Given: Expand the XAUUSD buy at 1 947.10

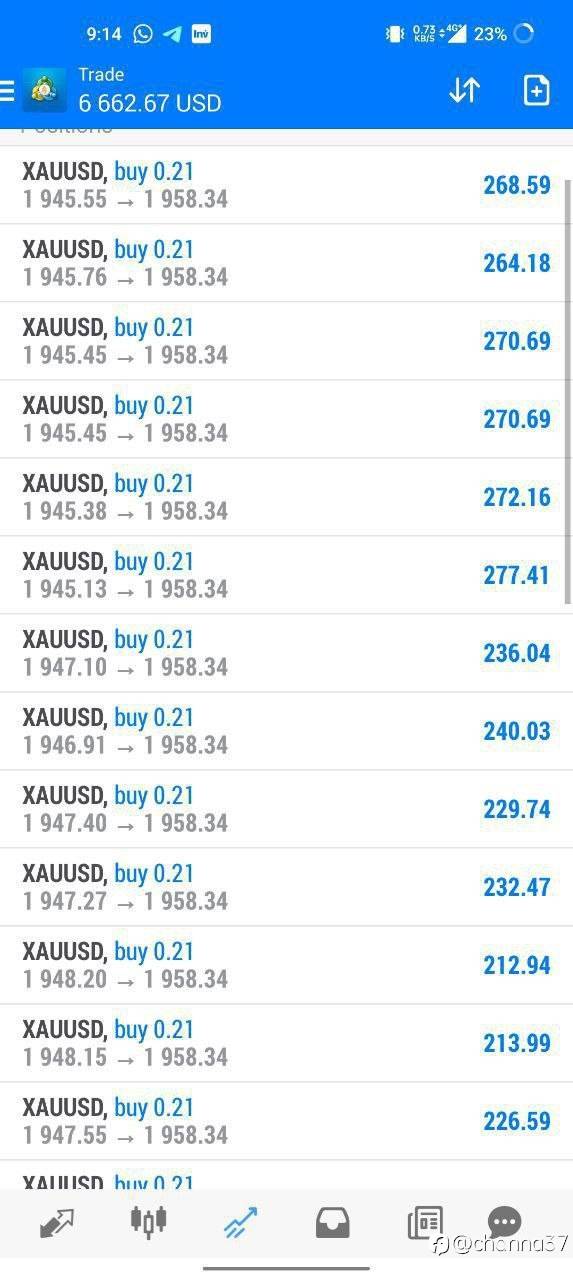Looking at the screenshot, I should [286, 653].
